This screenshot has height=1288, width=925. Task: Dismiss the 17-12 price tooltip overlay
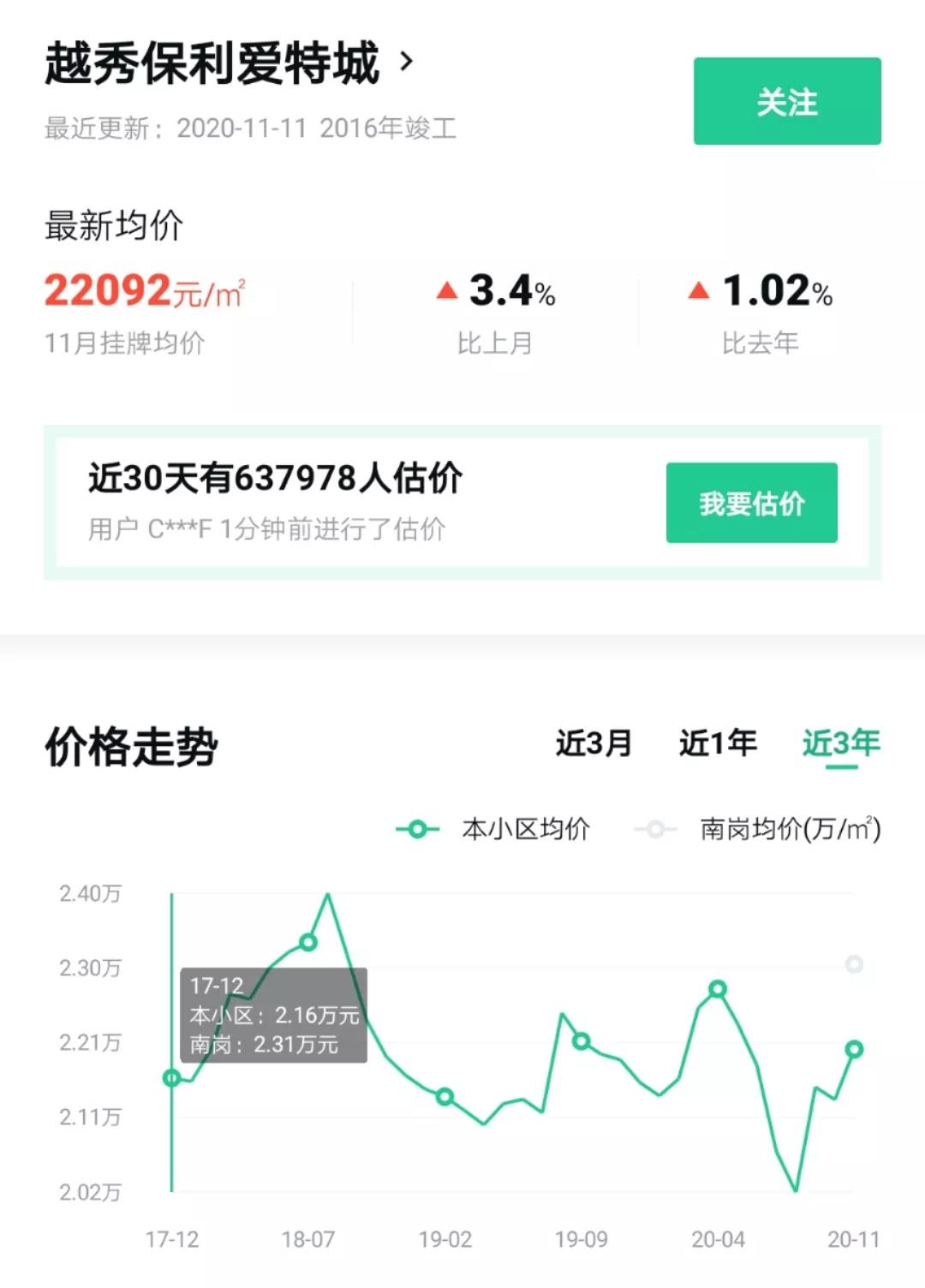(x=274, y=1017)
